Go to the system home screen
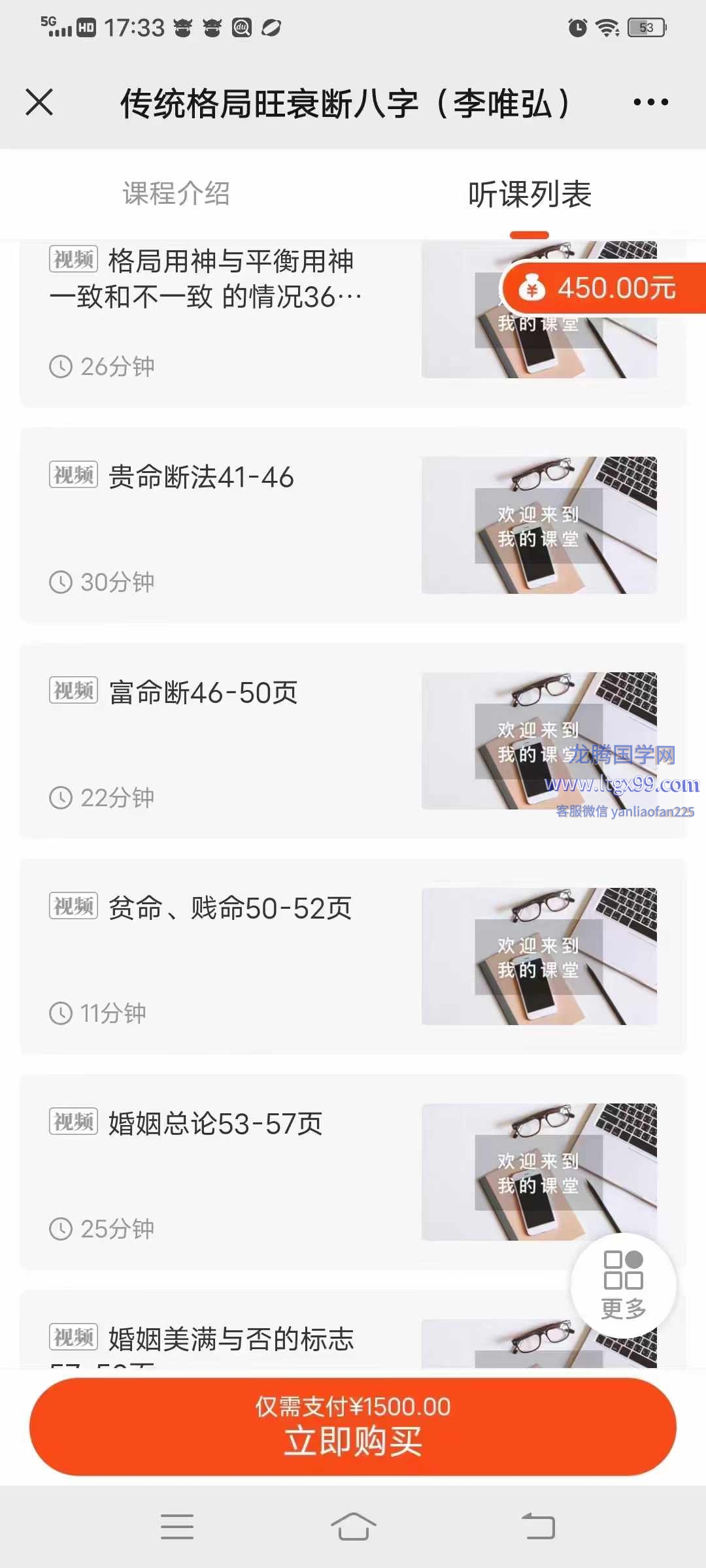Image resolution: width=706 pixels, height=1568 pixels. [353, 1527]
